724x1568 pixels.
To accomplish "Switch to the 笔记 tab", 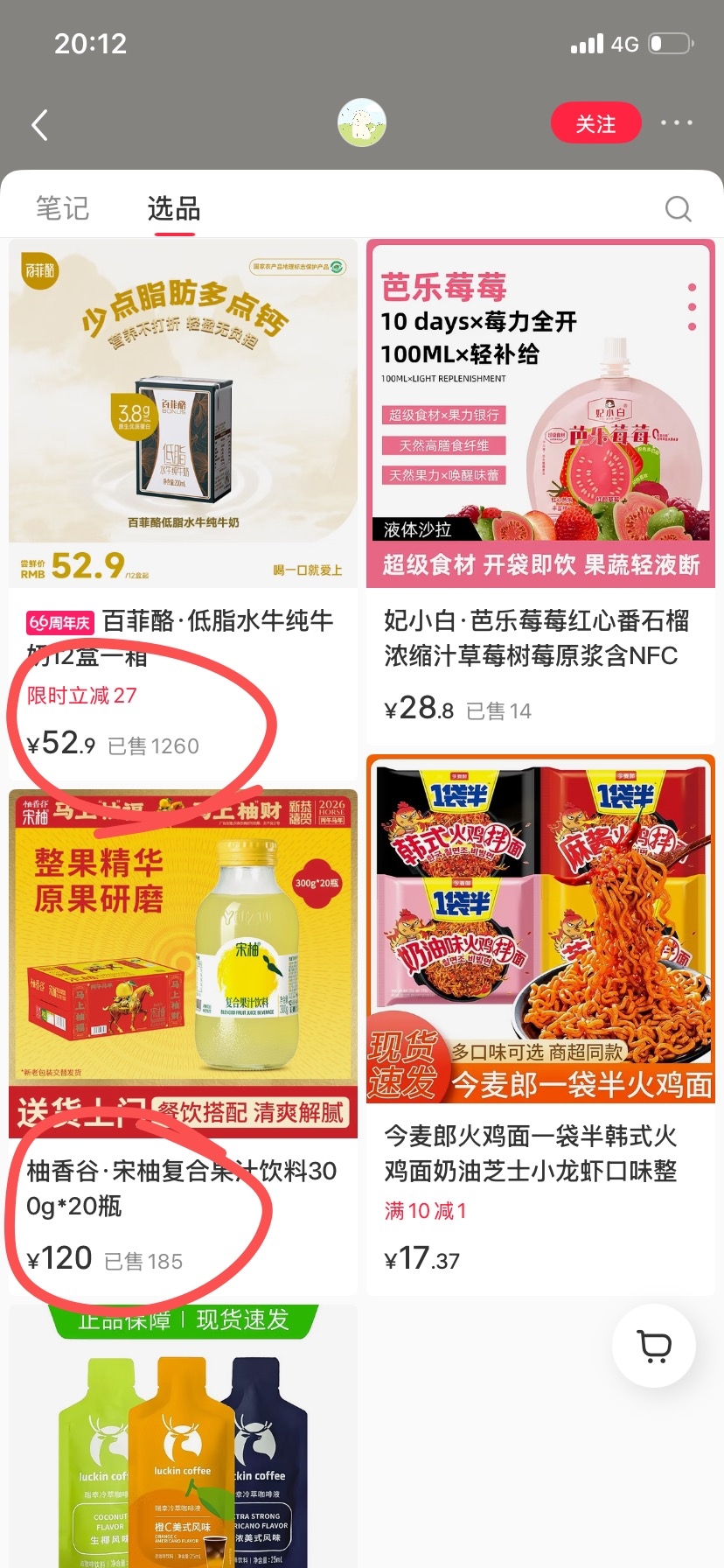I will (x=62, y=208).
